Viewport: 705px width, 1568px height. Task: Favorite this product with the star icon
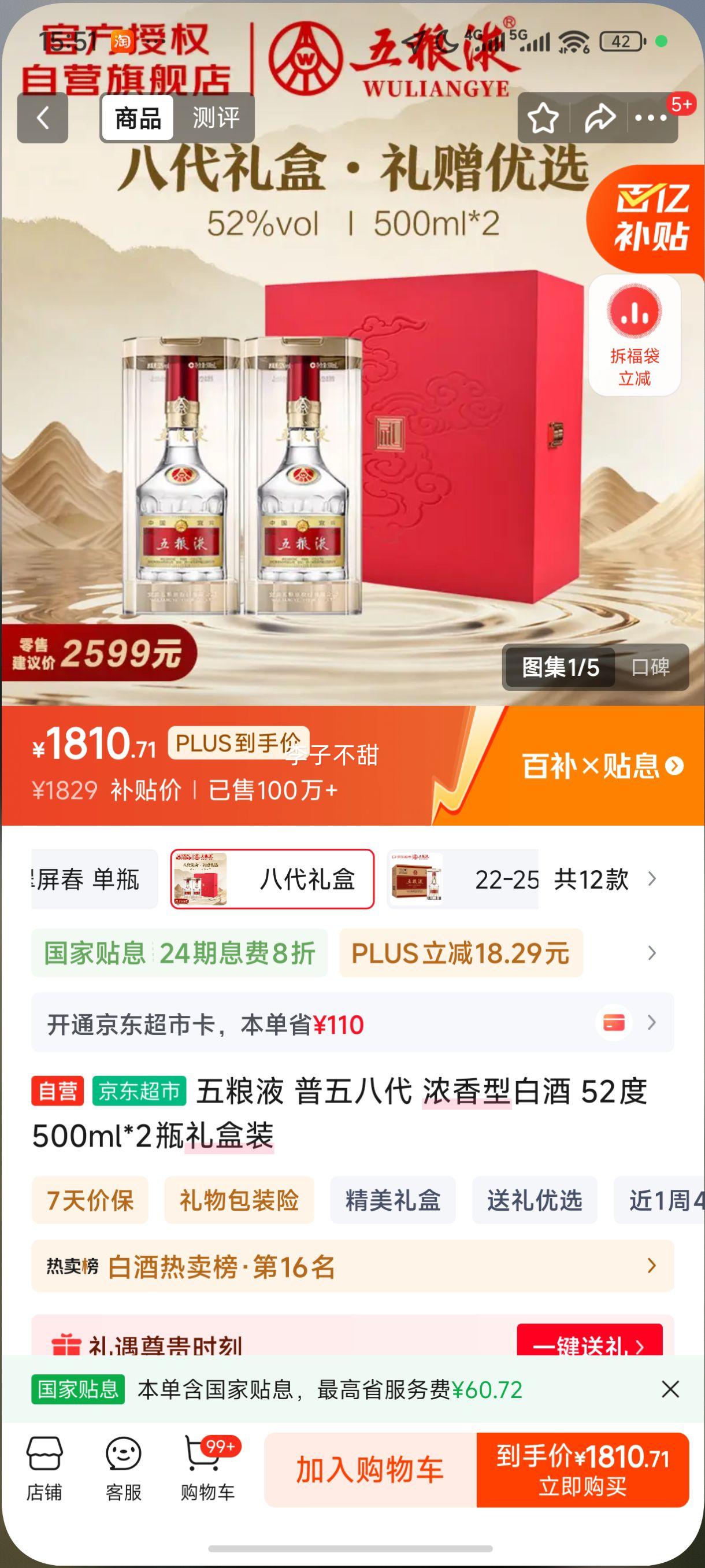[543, 118]
